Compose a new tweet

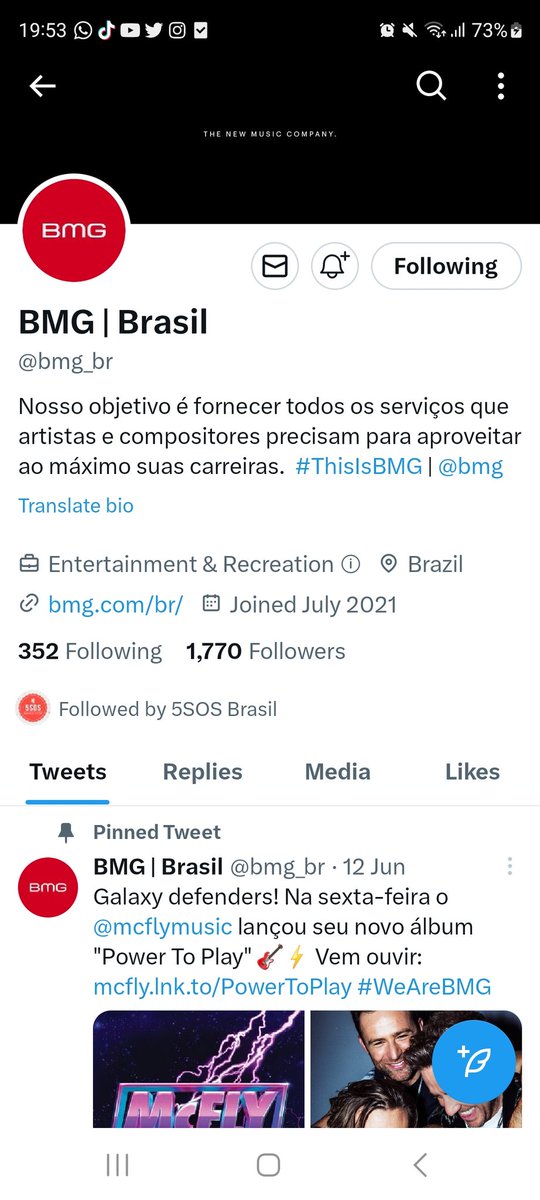[x=475, y=1060]
